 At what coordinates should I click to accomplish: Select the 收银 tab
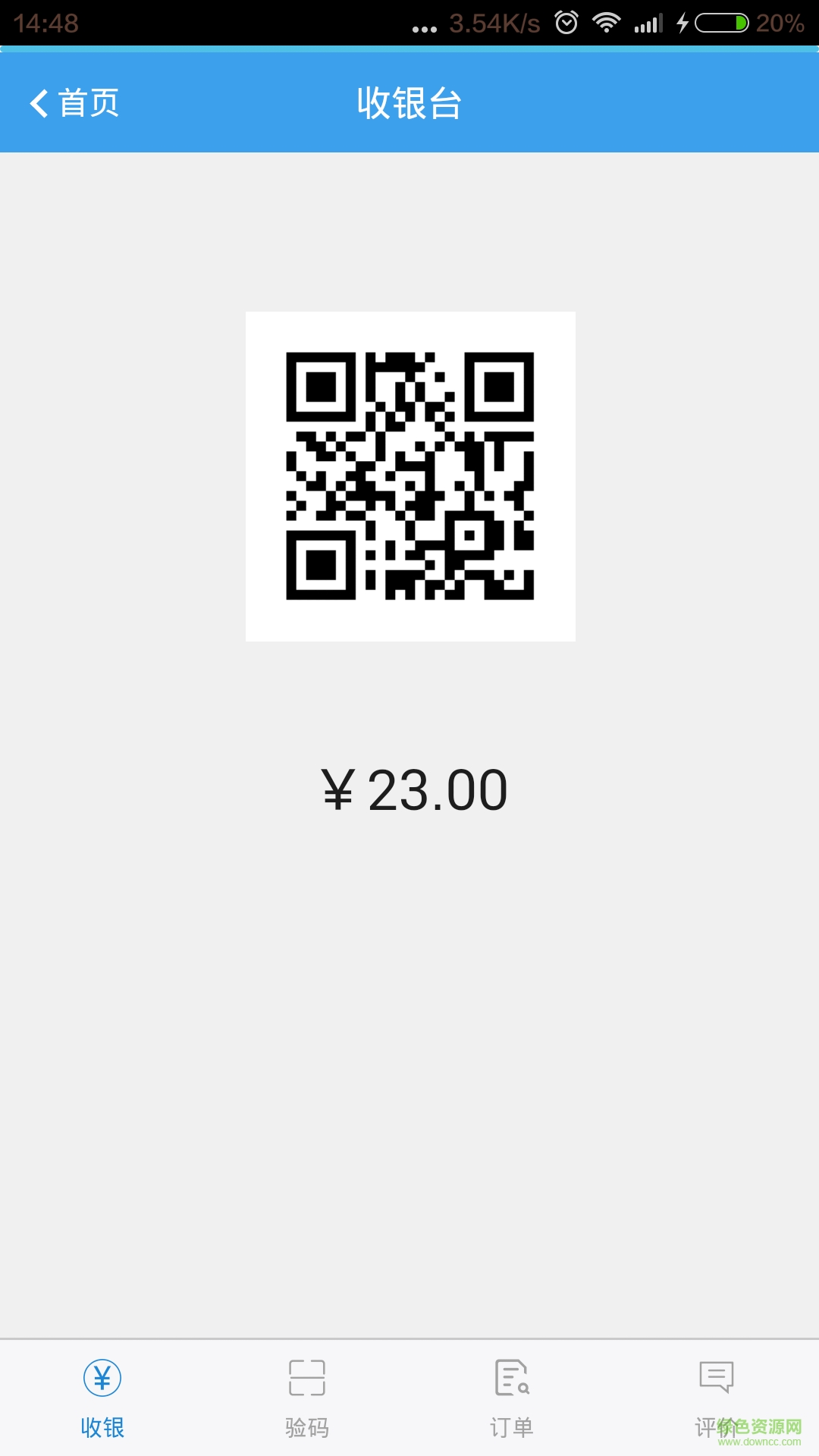tap(102, 1398)
